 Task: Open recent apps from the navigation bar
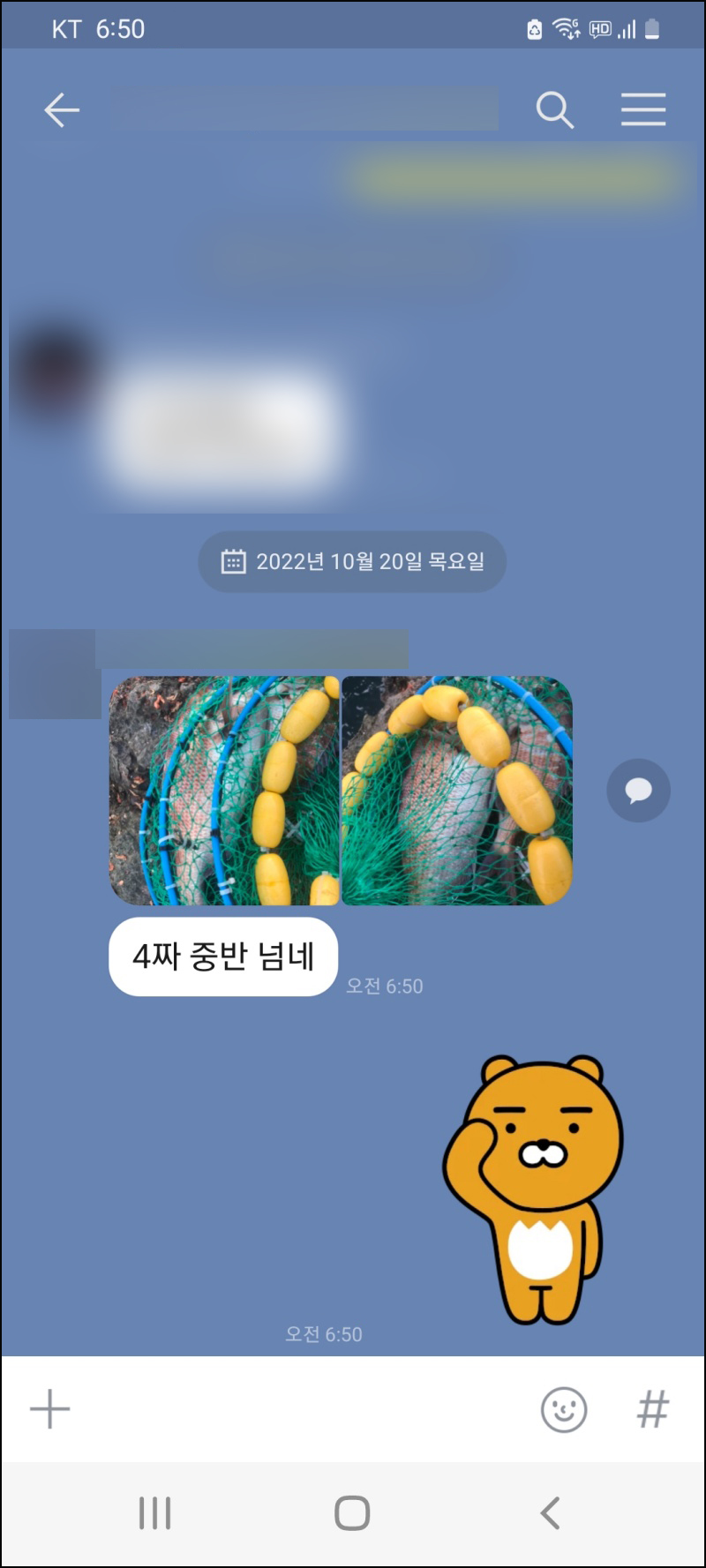pos(155,1513)
